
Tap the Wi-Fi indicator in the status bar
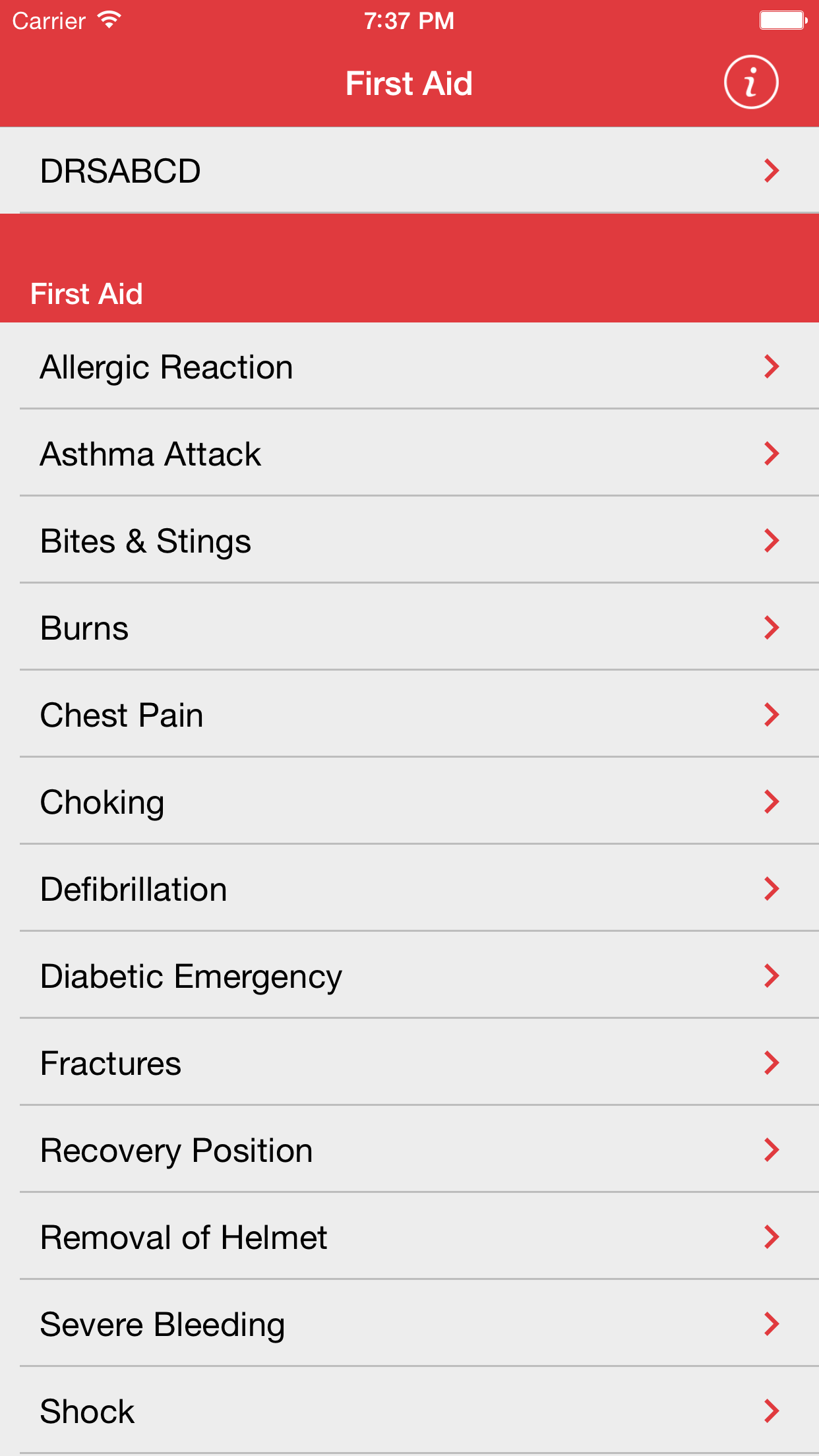pyautogui.click(x=107, y=19)
